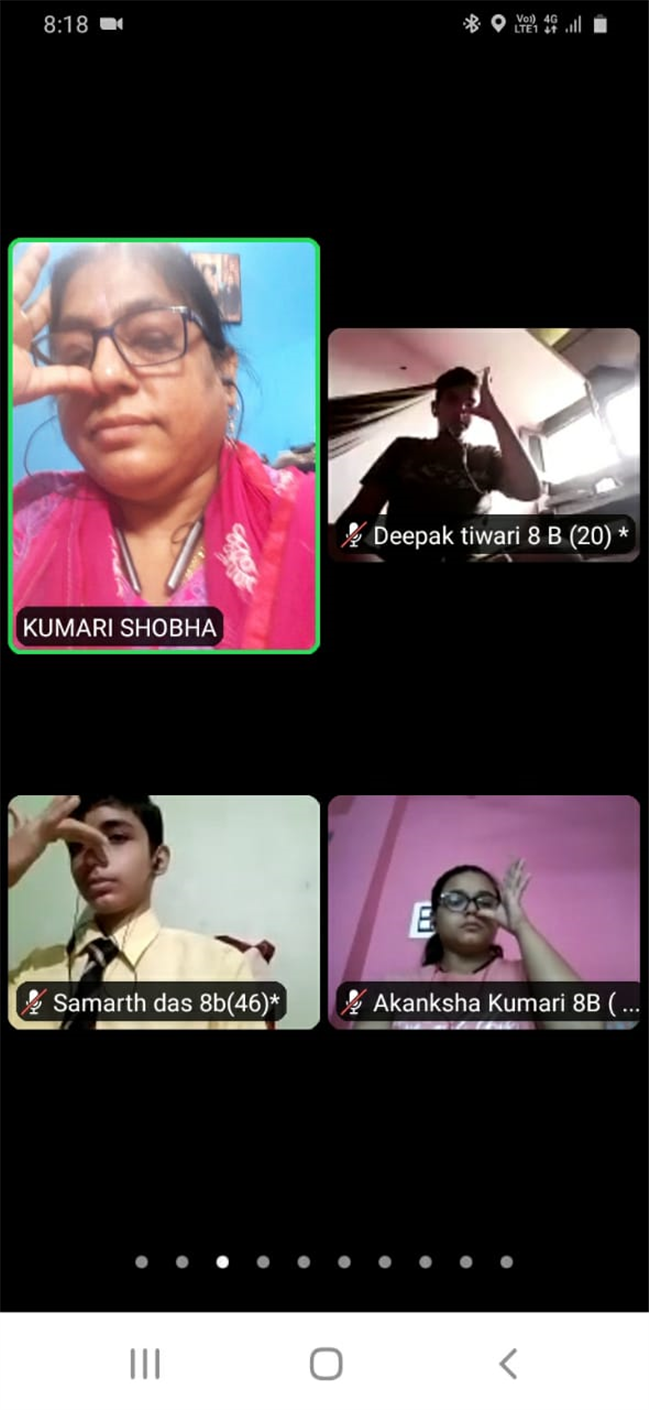The width and height of the screenshot is (650, 1410).
Task: Open Deepak tiwari 8 B video tile
Action: click(484, 444)
